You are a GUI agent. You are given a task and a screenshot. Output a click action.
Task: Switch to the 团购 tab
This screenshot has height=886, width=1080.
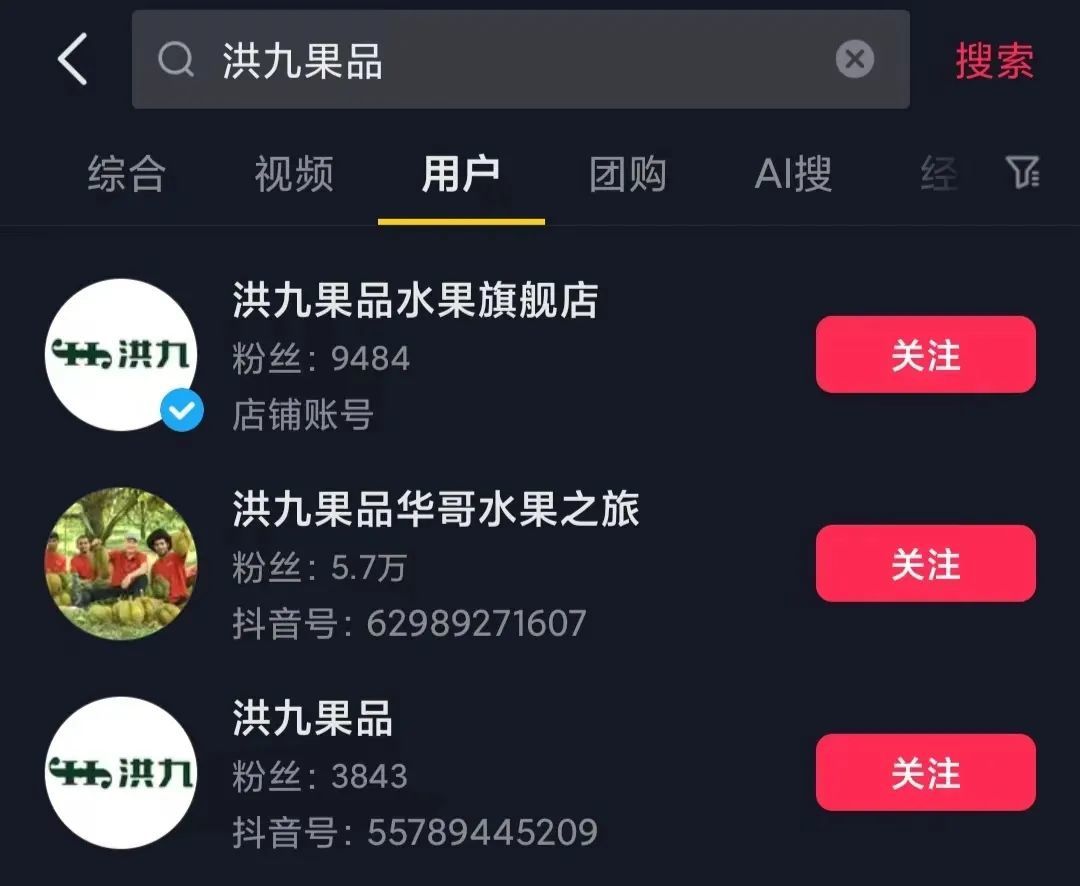pyautogui.click(x=627, y=175)
